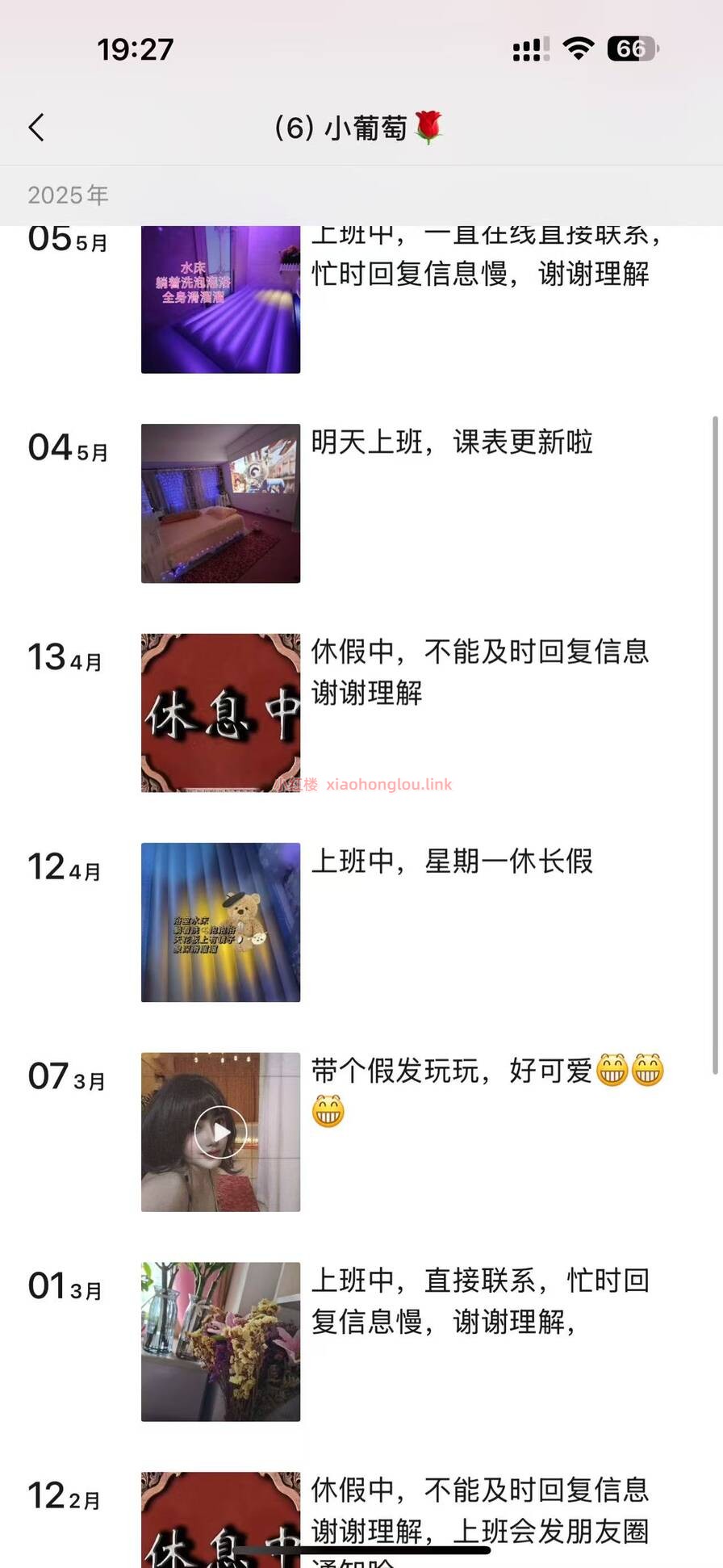Open the February 12 休息中 image post

220,1518
